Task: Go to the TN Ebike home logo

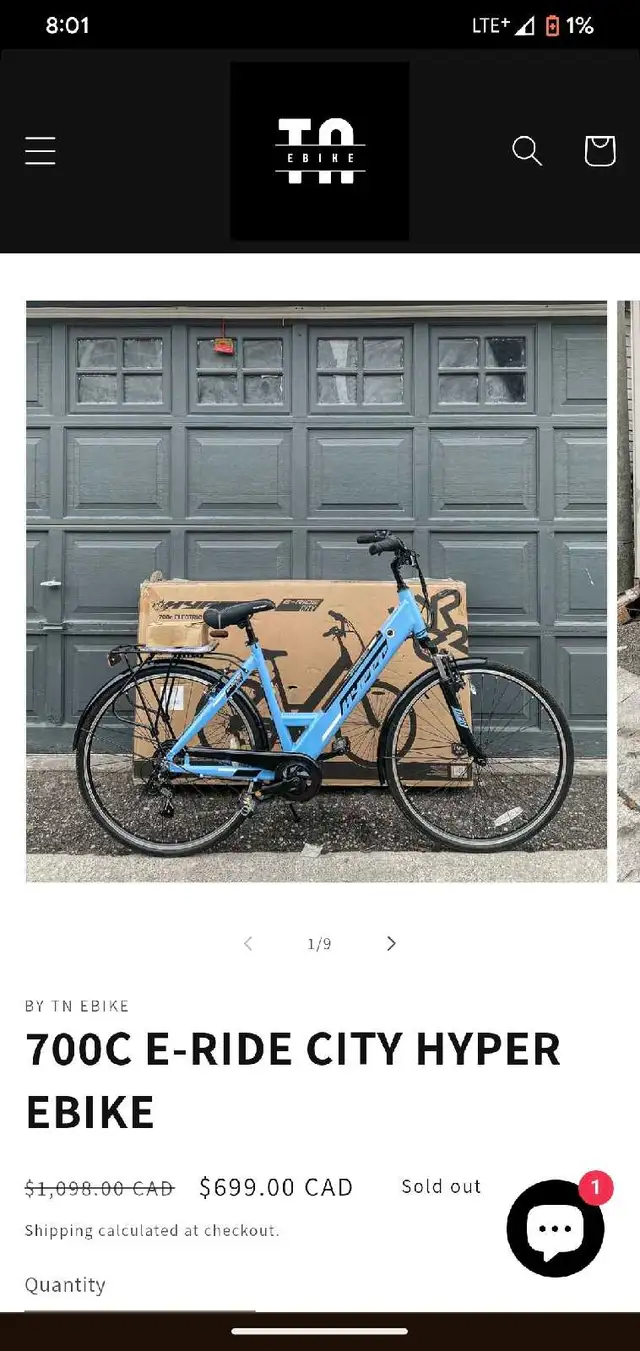Action: click(x=320, y=151)
